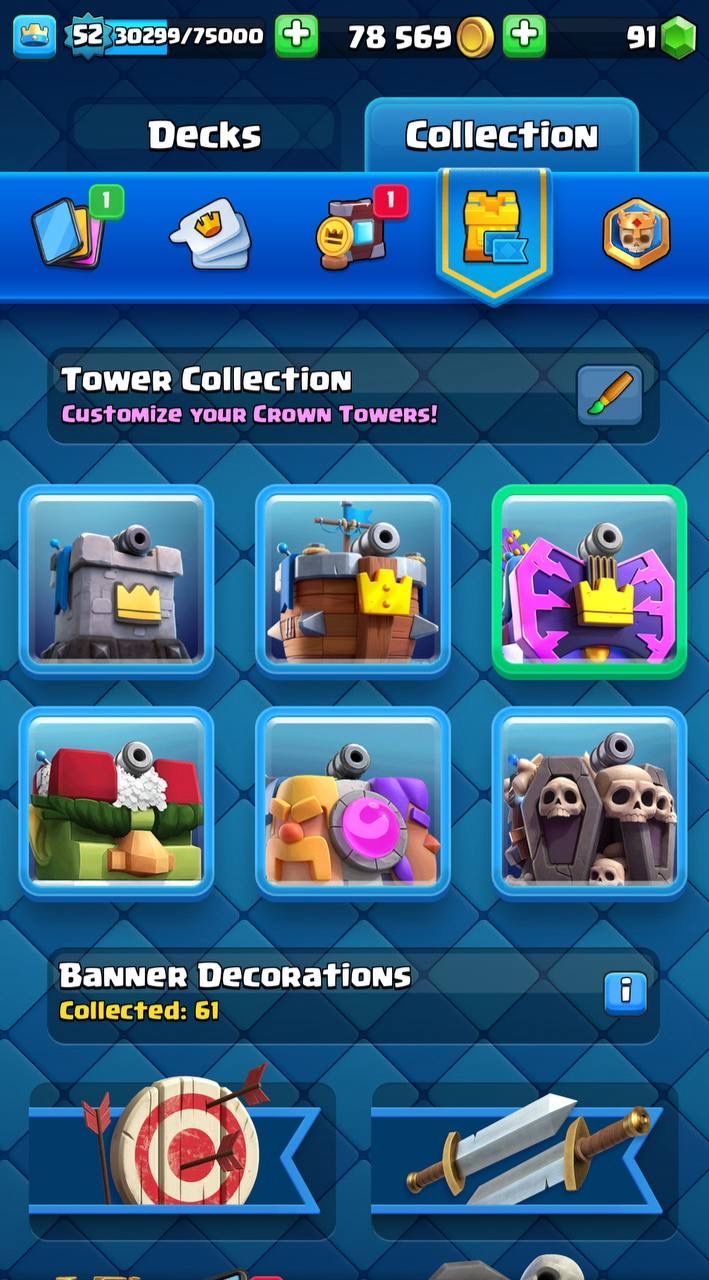Screen dimensions: 709x1280
Task: Select the skull and coffin tower skin
Action: point(590,803)
